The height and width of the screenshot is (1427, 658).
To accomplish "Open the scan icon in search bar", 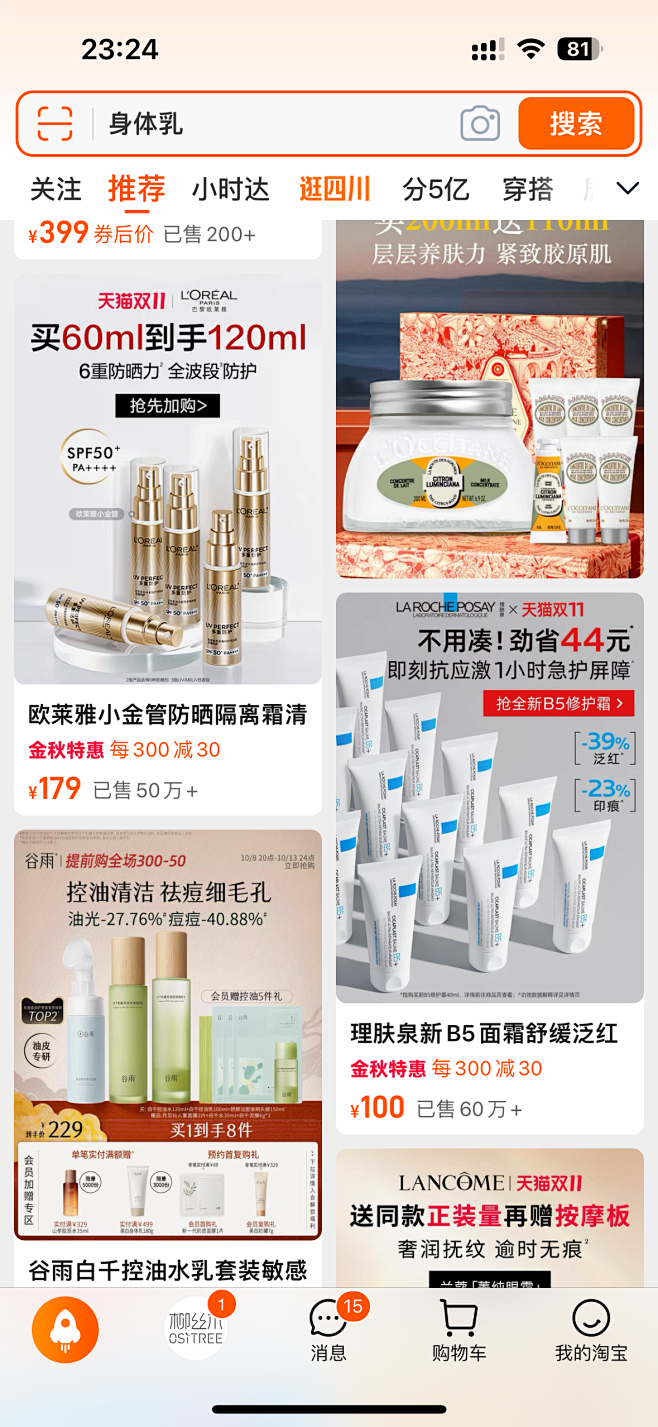I will tap(55, 124).
